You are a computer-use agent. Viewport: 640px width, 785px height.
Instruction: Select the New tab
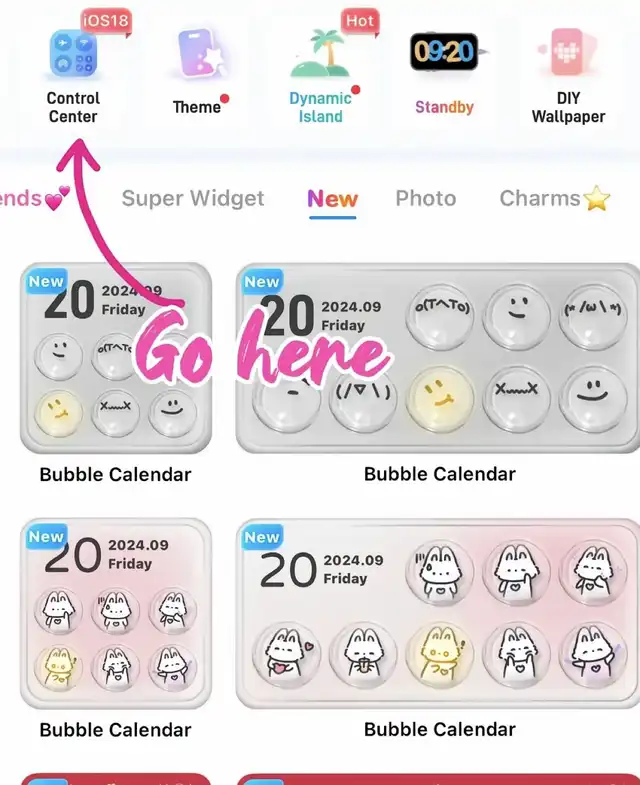[333, 199]
